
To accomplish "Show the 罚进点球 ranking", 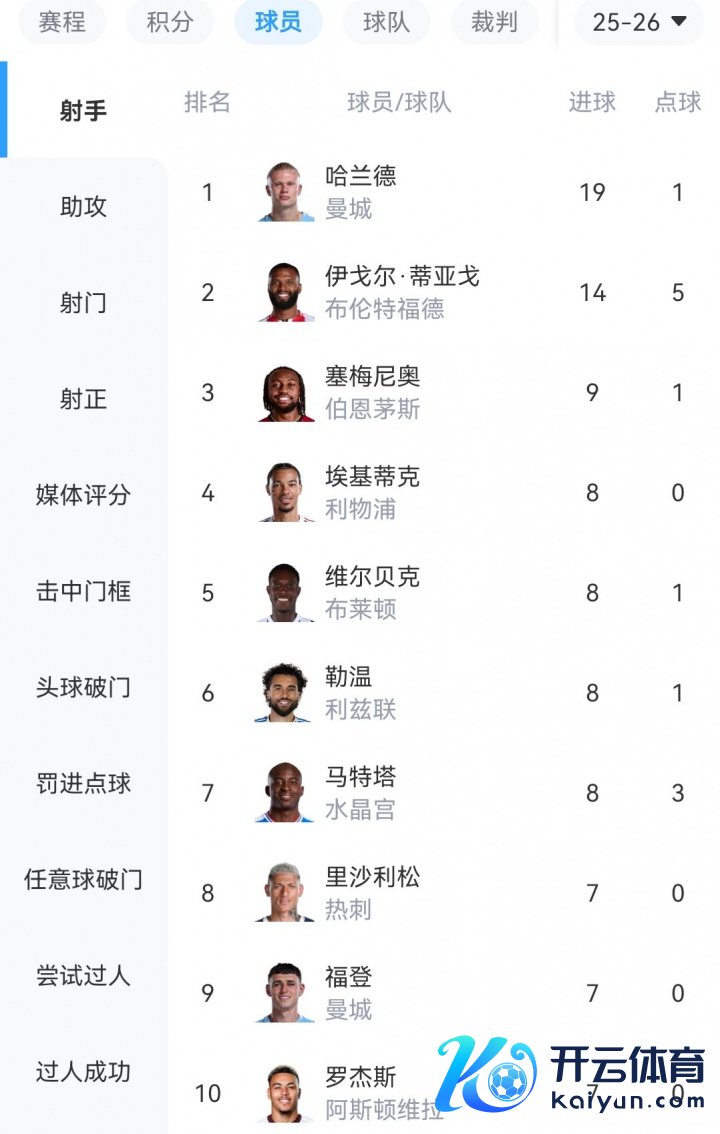I will (83, 784).
